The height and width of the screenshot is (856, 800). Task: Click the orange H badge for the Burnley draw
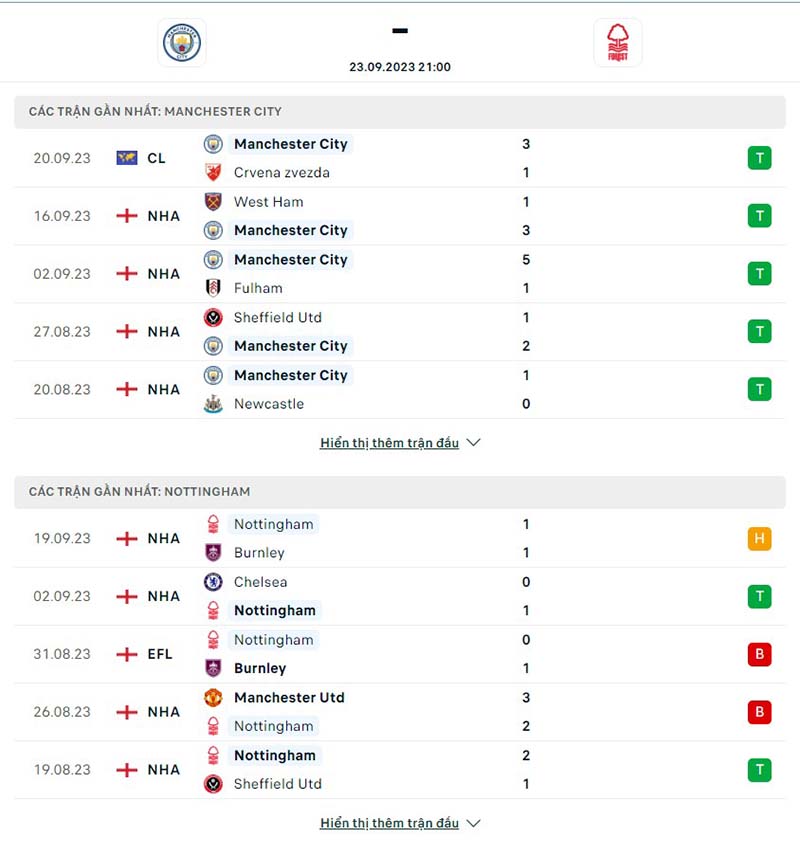[759, 538]
